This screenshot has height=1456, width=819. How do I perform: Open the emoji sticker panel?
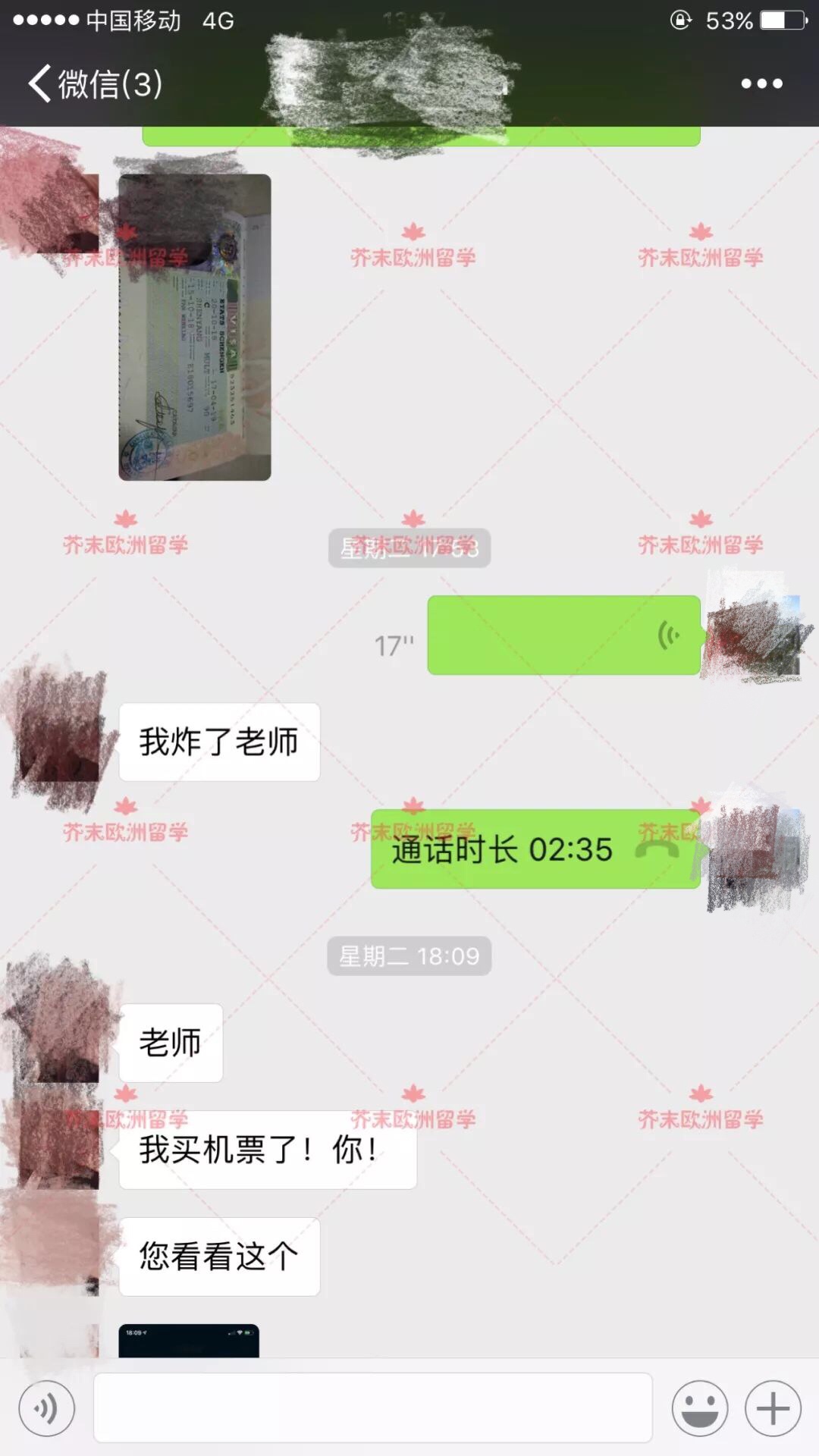tap(699, 1409)
